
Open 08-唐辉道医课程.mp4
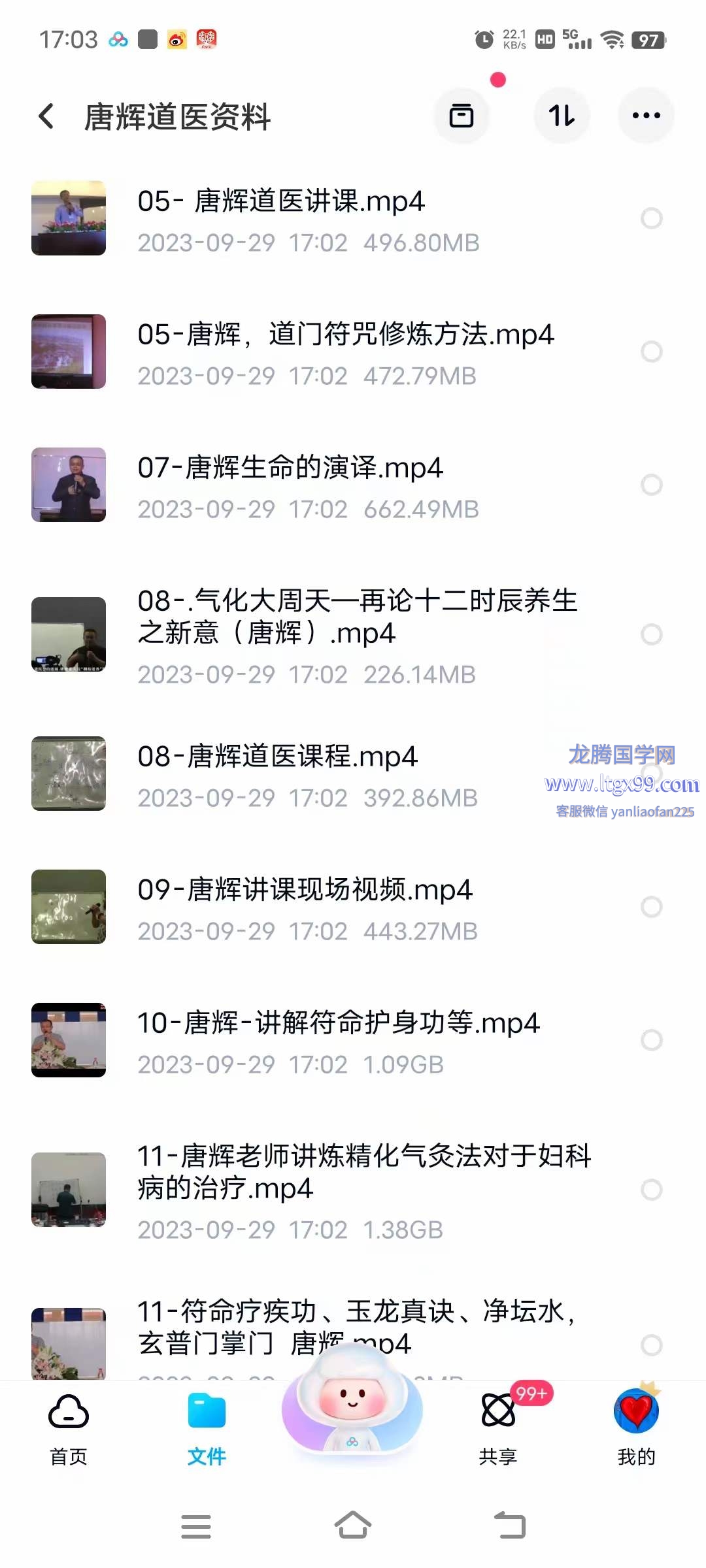[277, 757]
